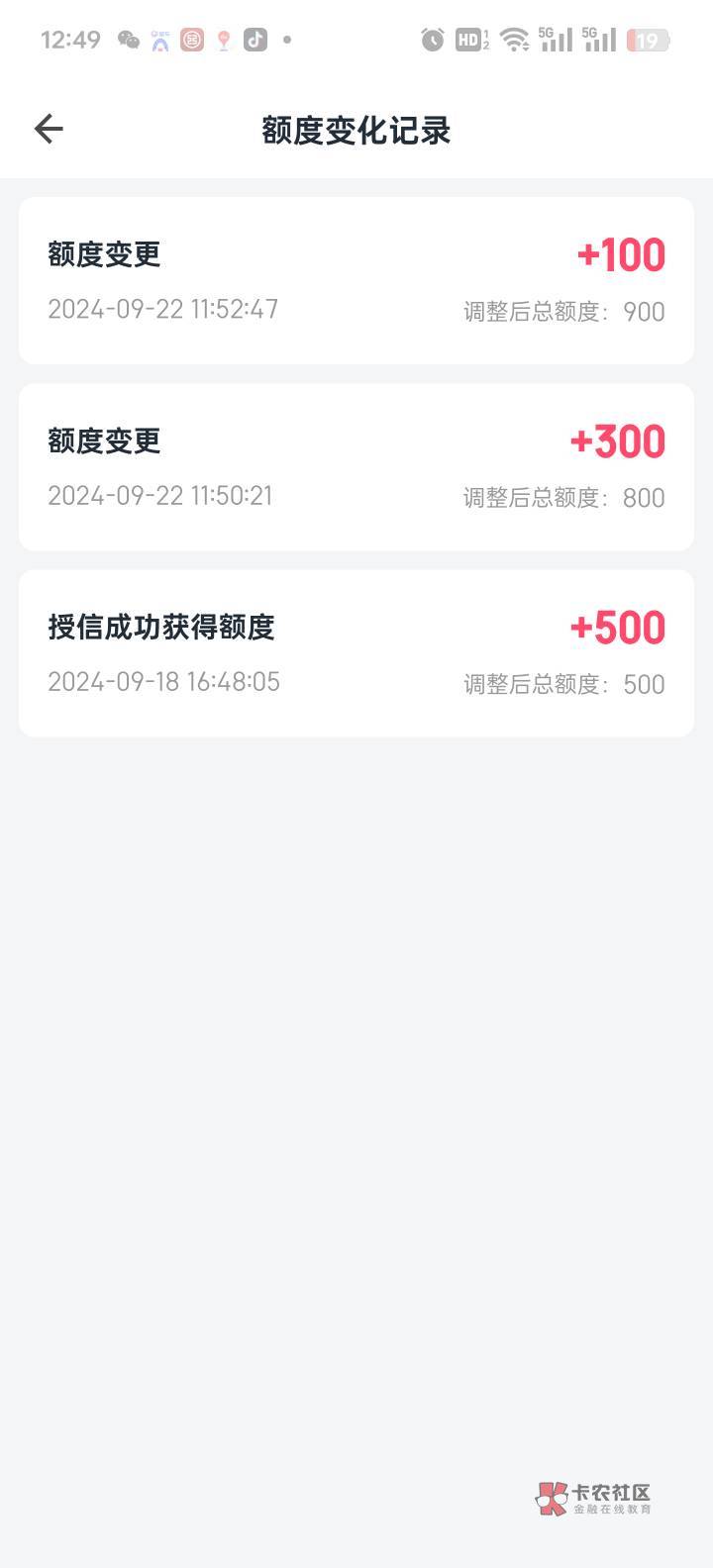The height and width of the screenshot is (1568, 713).
Task: Go back using the top-left arrow
Action: pos(49,129)
